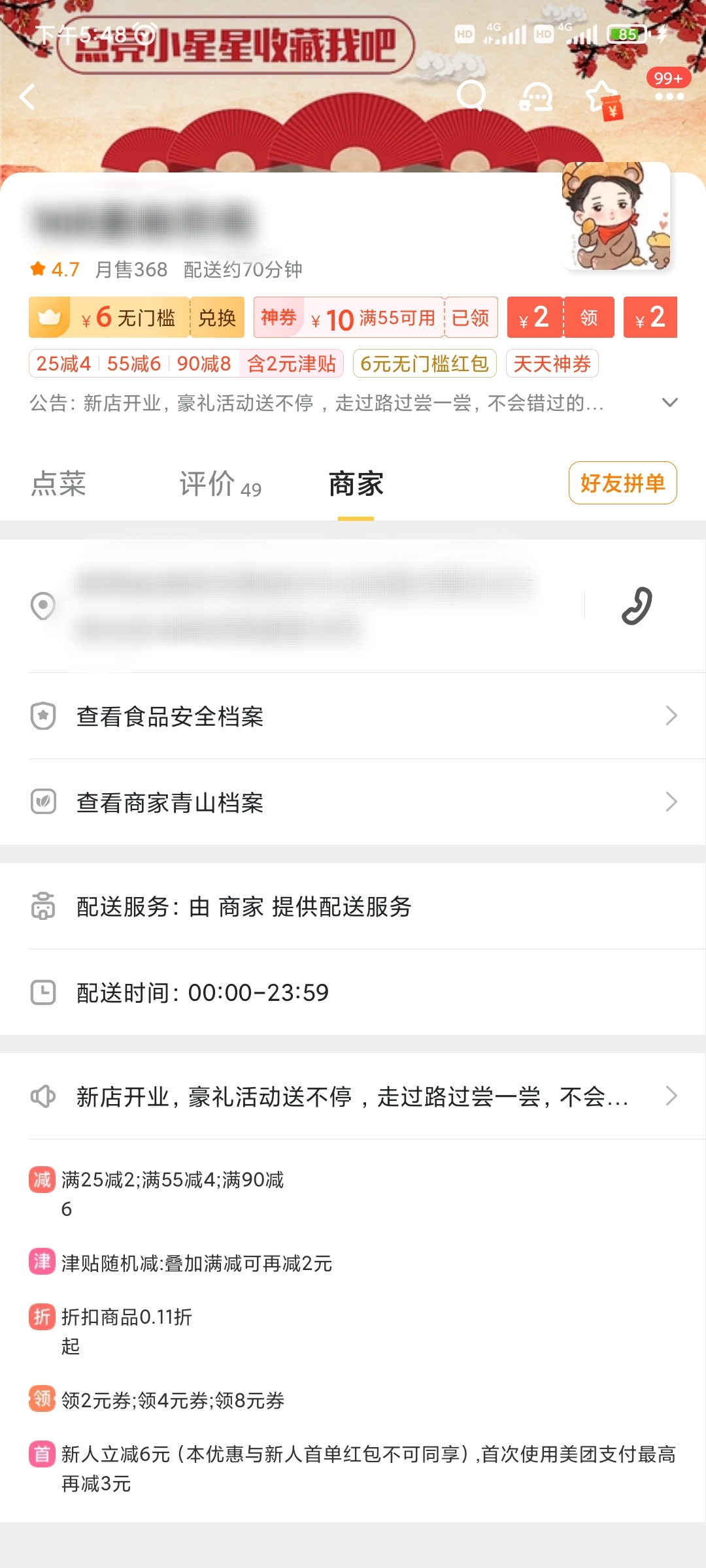Image resolution: width=706 pixels, height=1568 pixels.
Task: Contact customer service via headset icon
Action: point(535,97)
